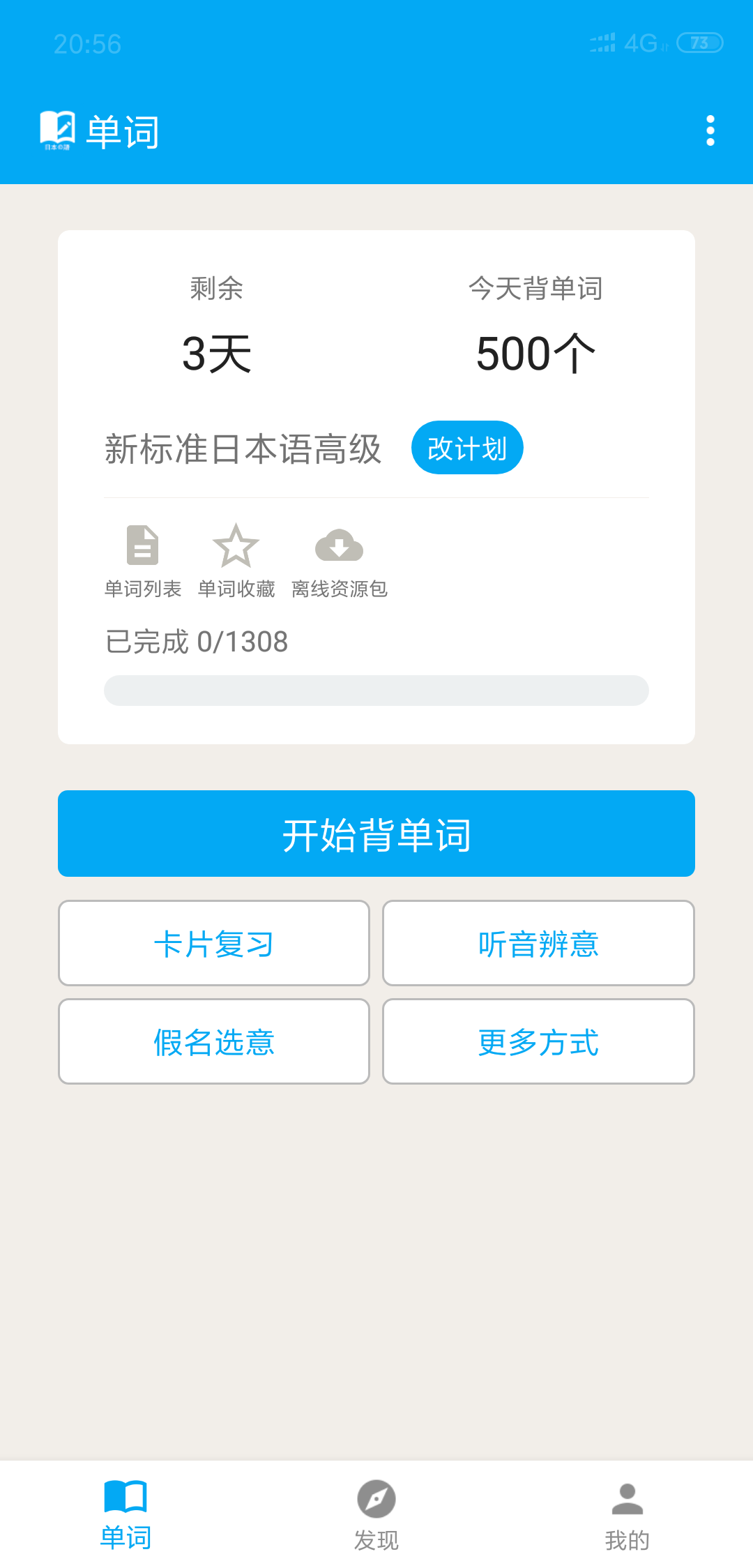Image resolution: width=753 pixels, height=1568 pixels.
Task: Choose 假名选意 mode
Action: pos(214,1041)
